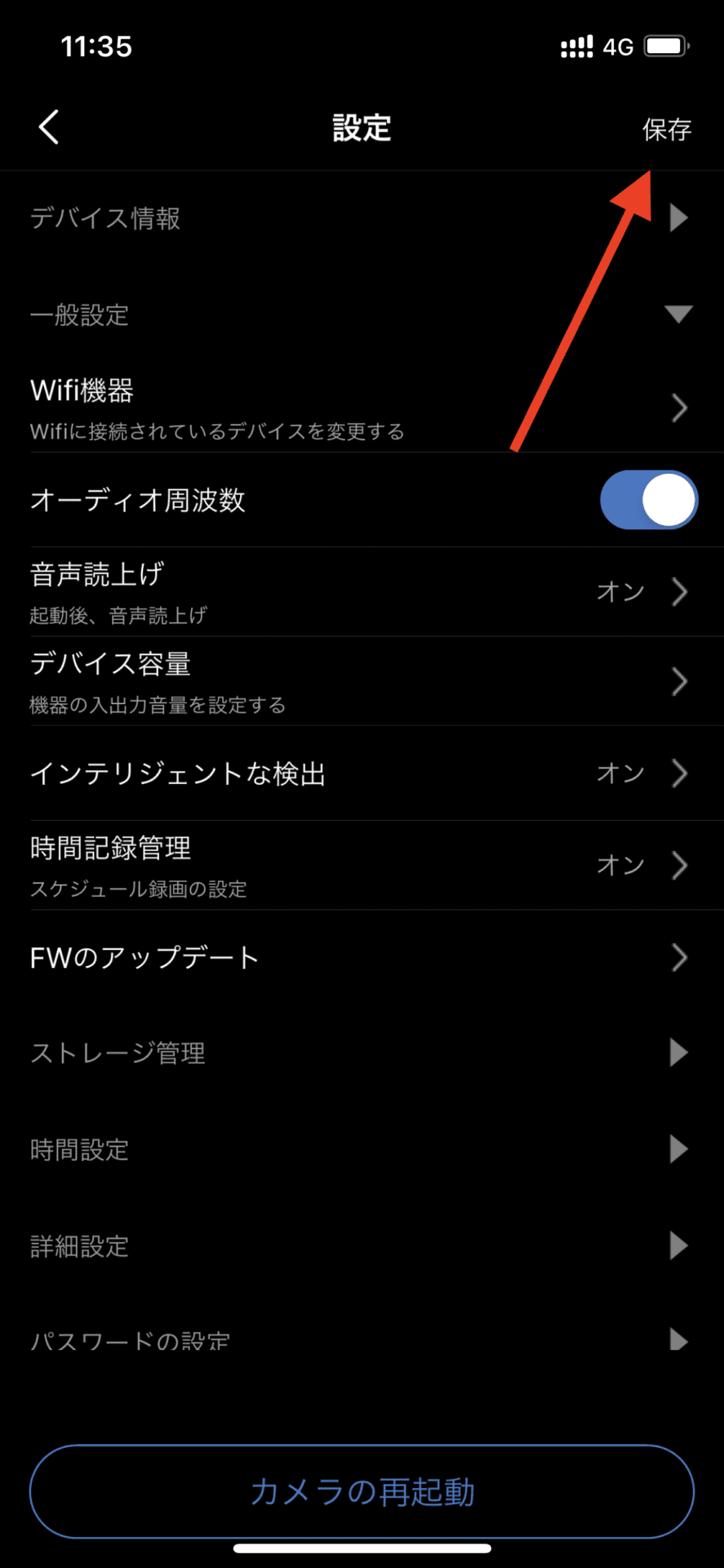Image resolution: width=724 pixels, height=1568 pixels.
Task: Open FWのアップデート row
Action: click(362, 957)
